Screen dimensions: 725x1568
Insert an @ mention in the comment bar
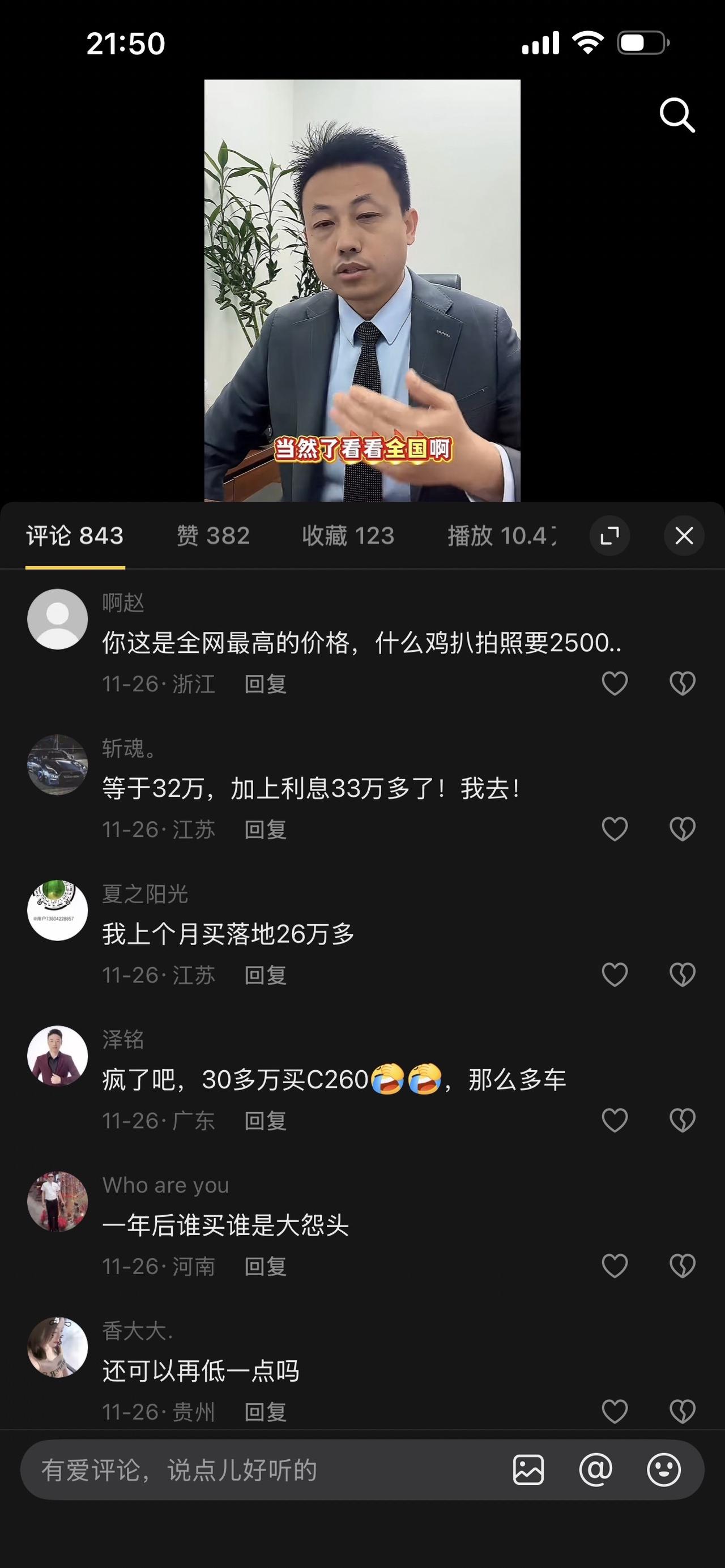[x=596, y=1469]
